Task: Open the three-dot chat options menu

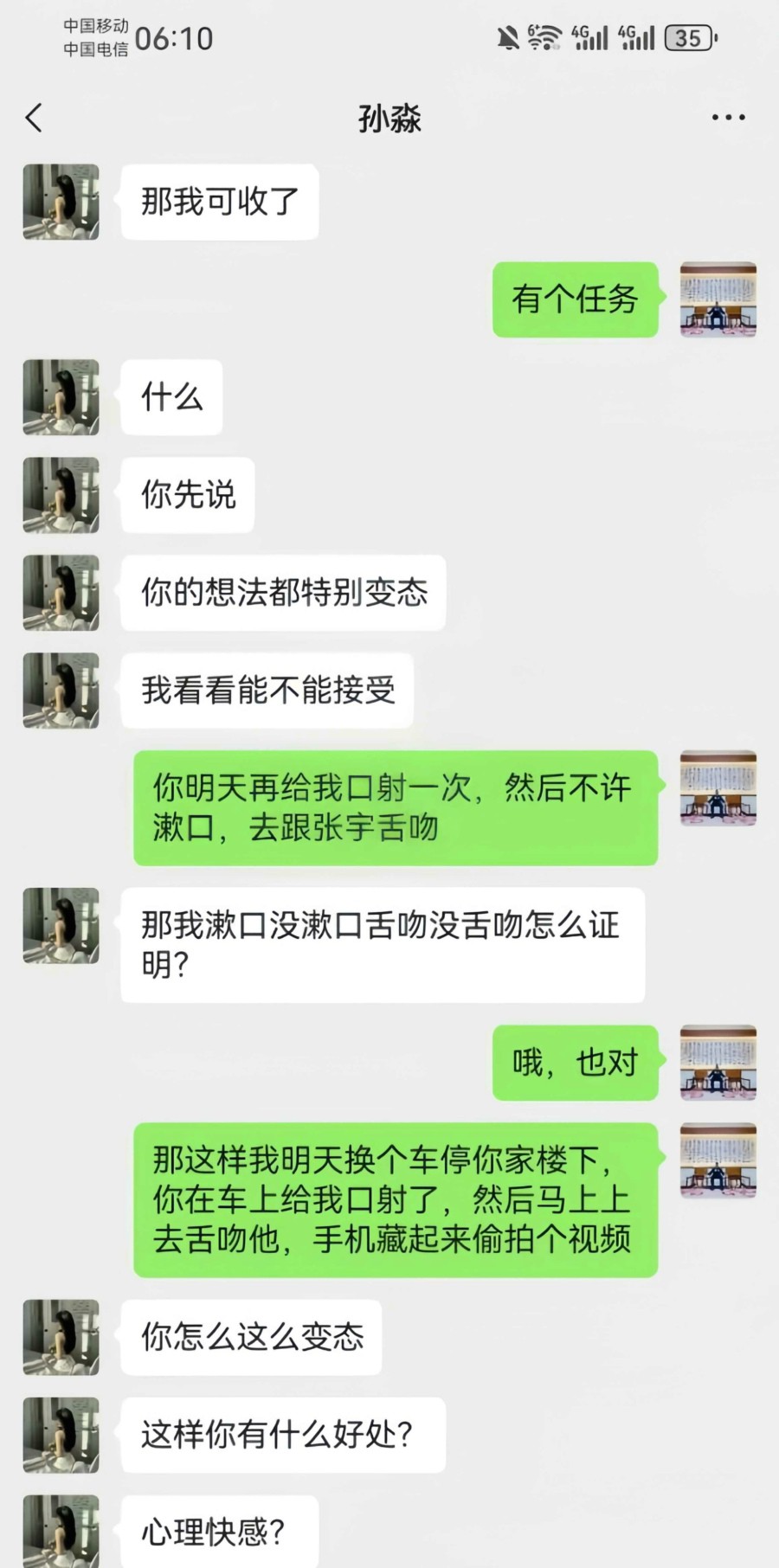Action: [x=728, y=118]
